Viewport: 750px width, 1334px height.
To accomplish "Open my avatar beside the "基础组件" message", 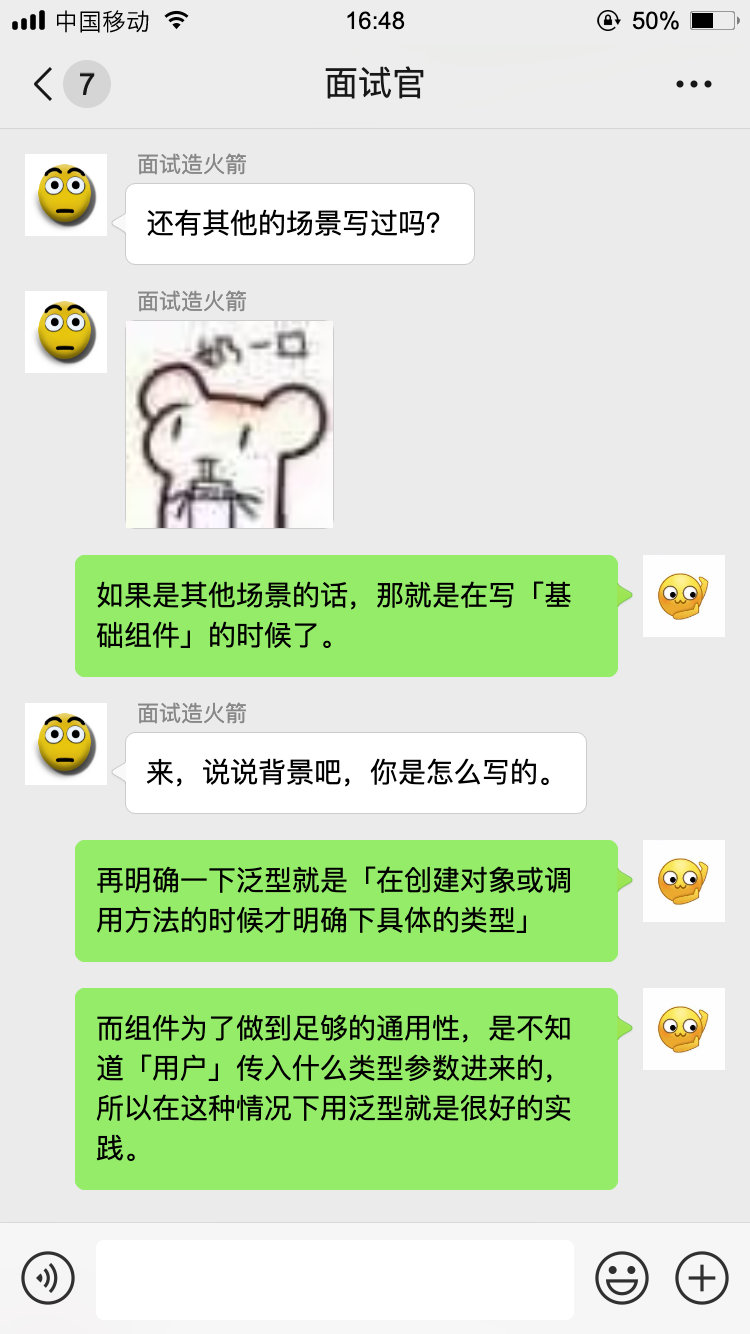I will (683, 596).
